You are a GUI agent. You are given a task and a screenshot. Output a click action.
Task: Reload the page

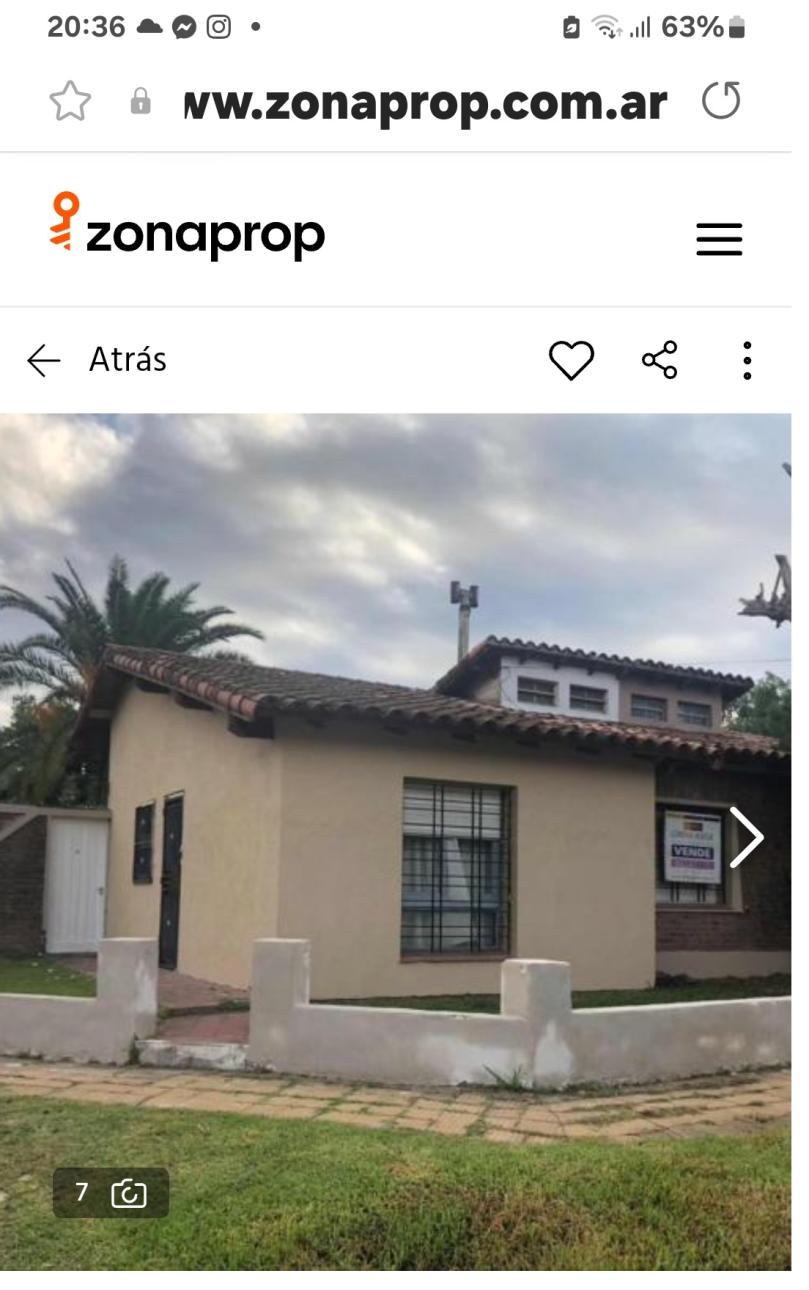pyautogui.click(x=720, y=101)
